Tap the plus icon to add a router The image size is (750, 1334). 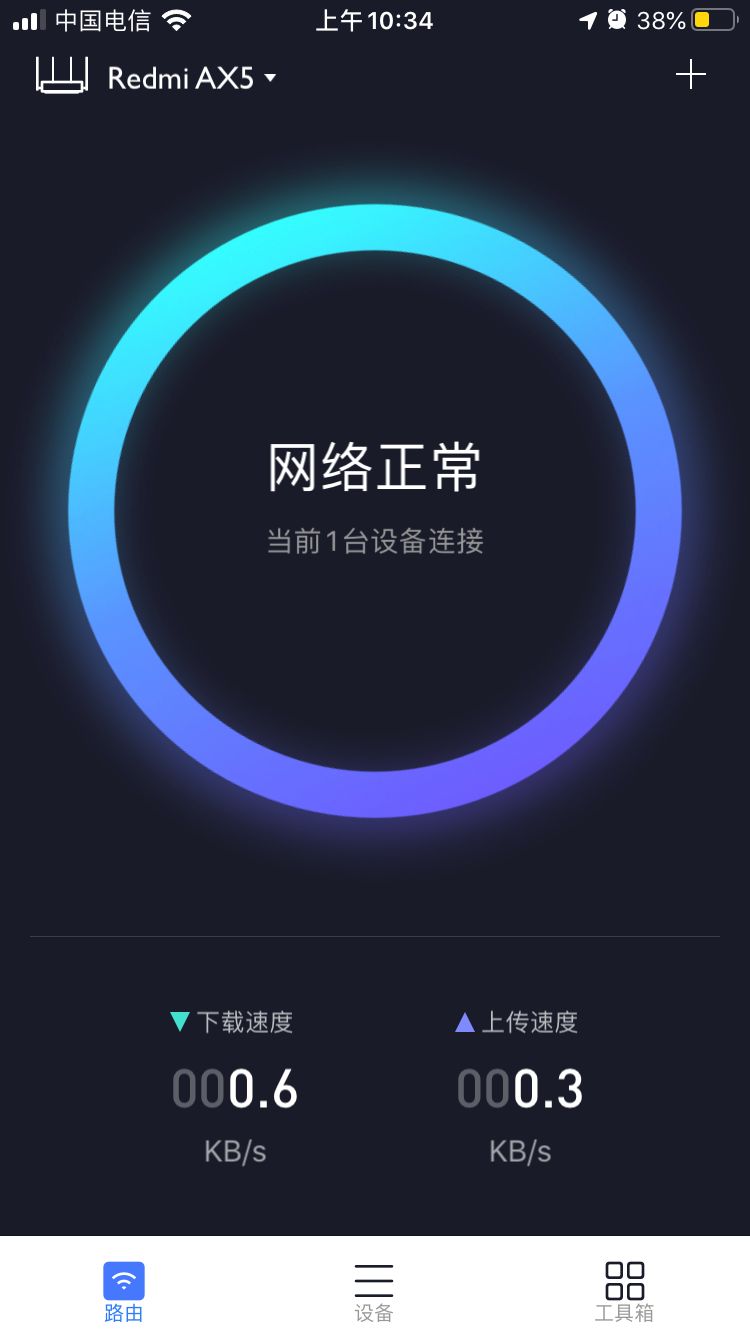(x=690, y=75)
